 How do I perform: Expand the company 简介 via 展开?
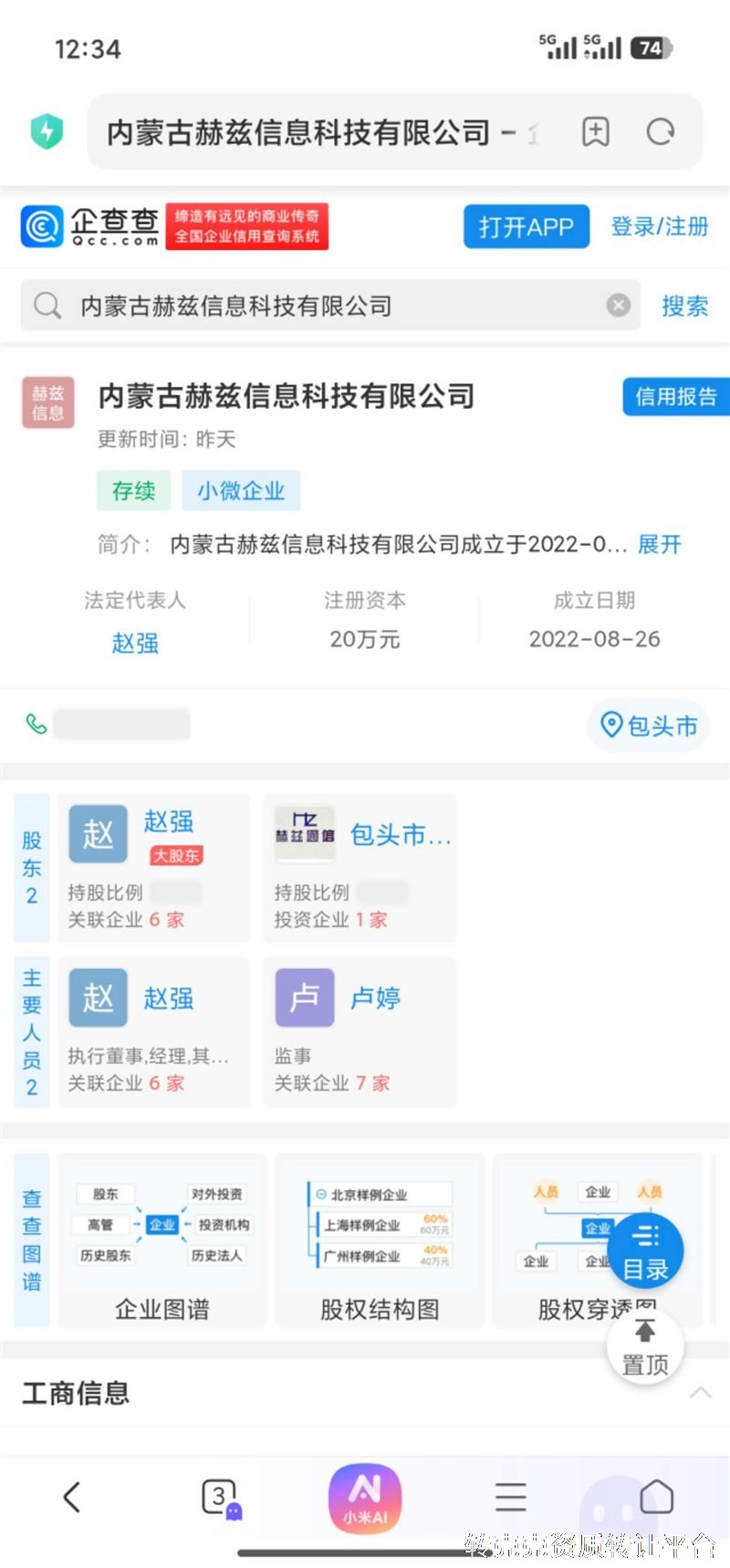click(658, 544)
